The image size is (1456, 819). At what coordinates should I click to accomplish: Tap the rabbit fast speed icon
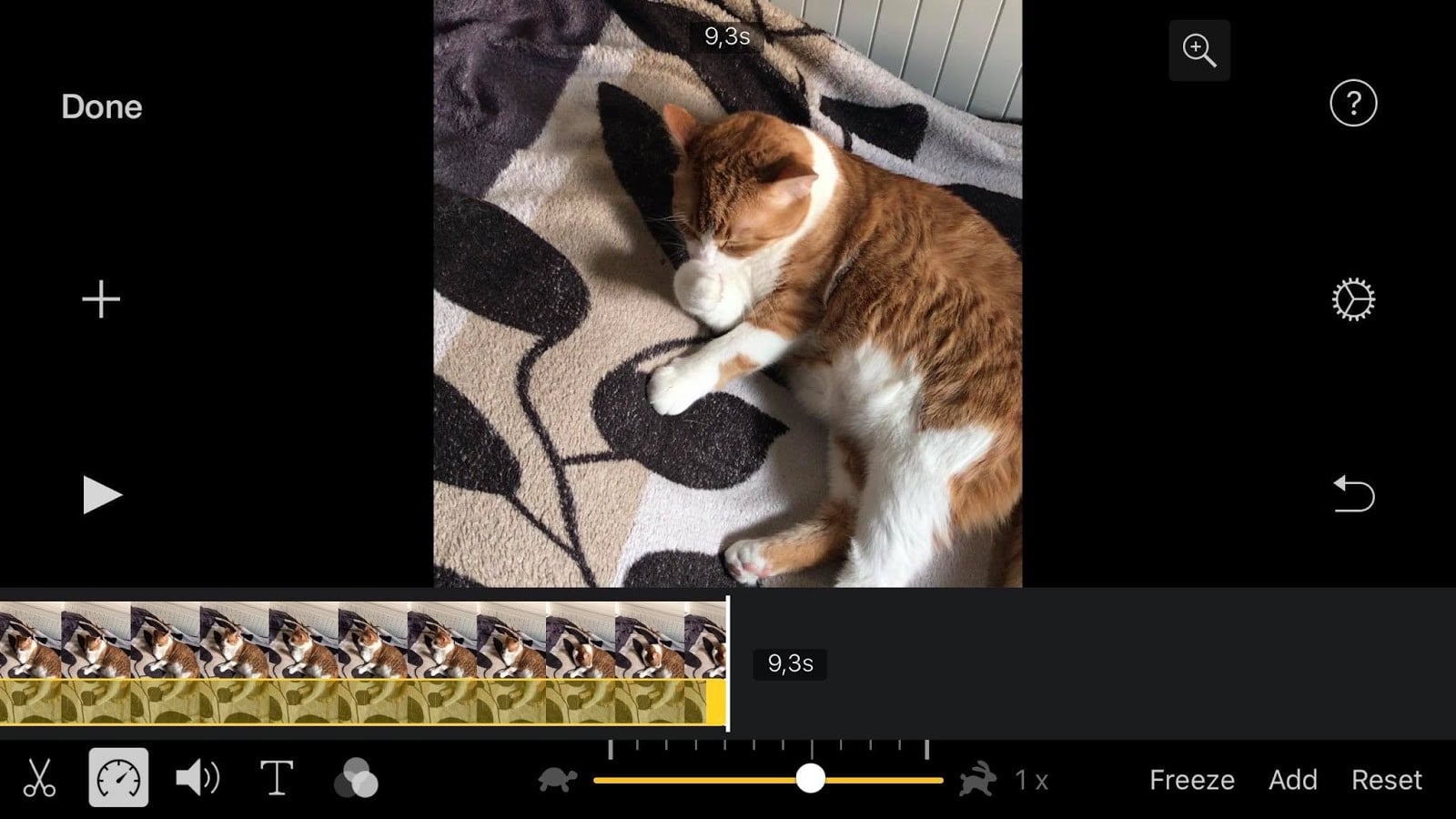click(x=978, y=780)
